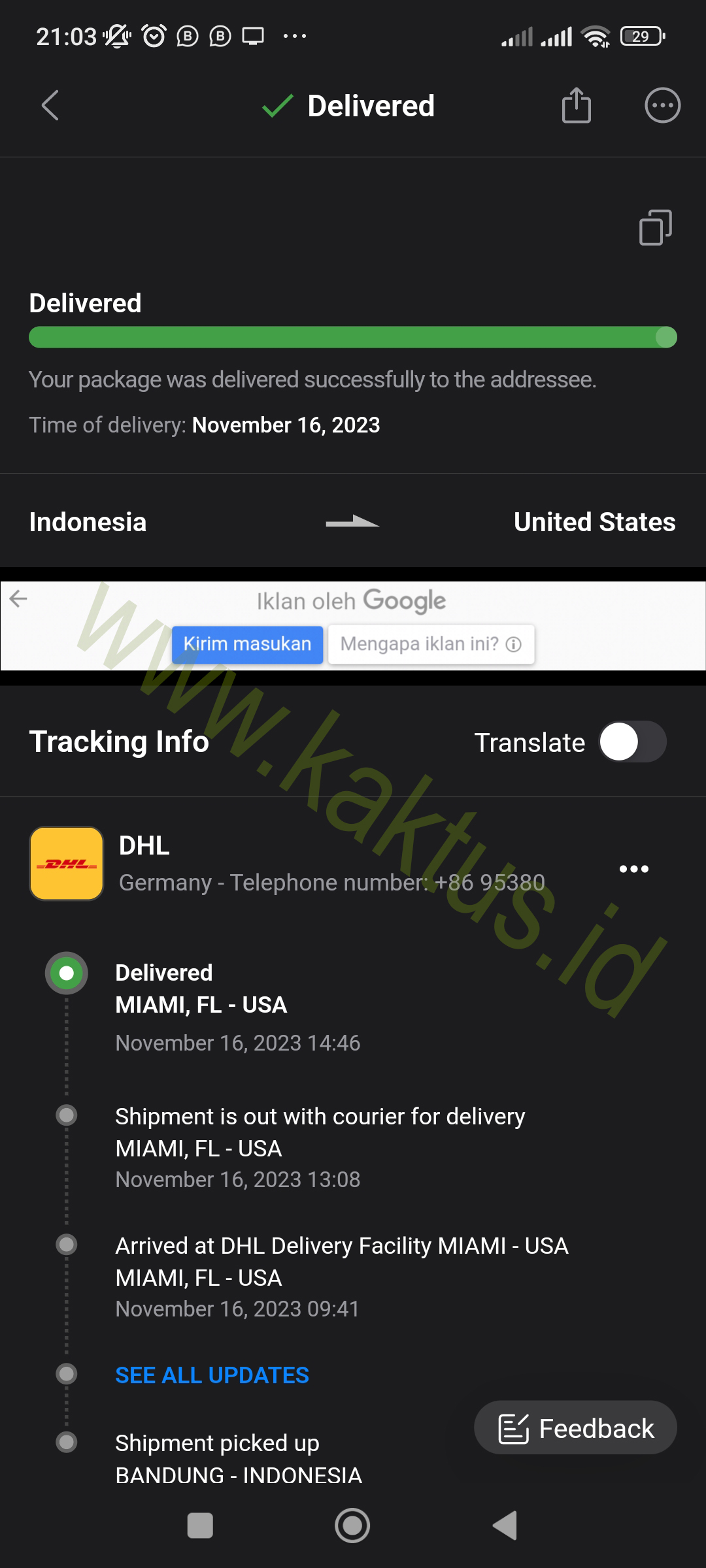This screenshot has width=706, height=1568.
Task: Open DHL carrier options menu
Action: [633, 869]
